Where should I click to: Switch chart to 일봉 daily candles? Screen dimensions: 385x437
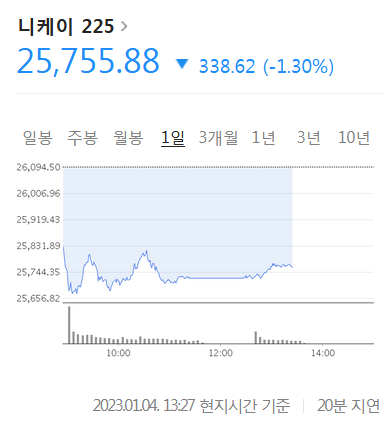pyautogui.click(x=38, y=137)
